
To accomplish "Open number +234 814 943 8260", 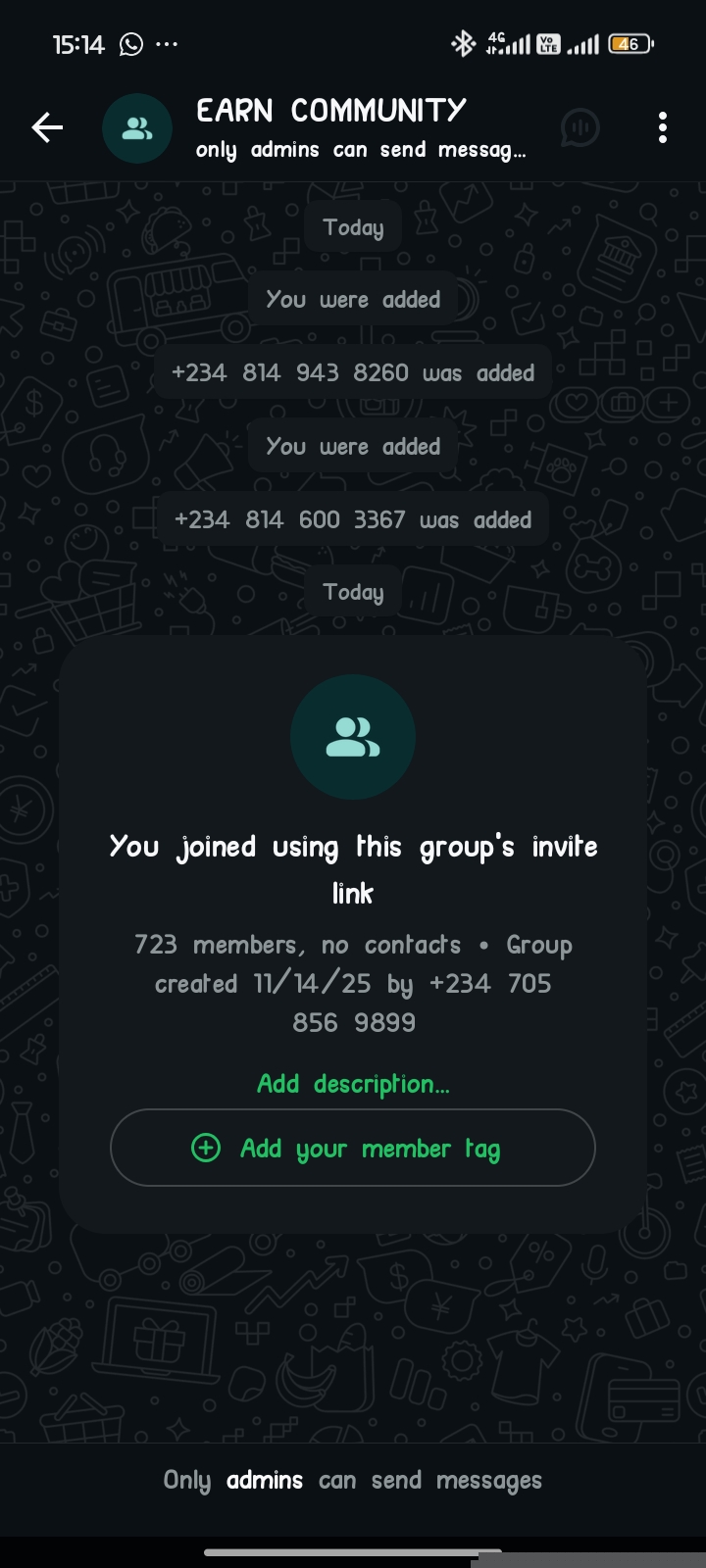I will [290, 373].
